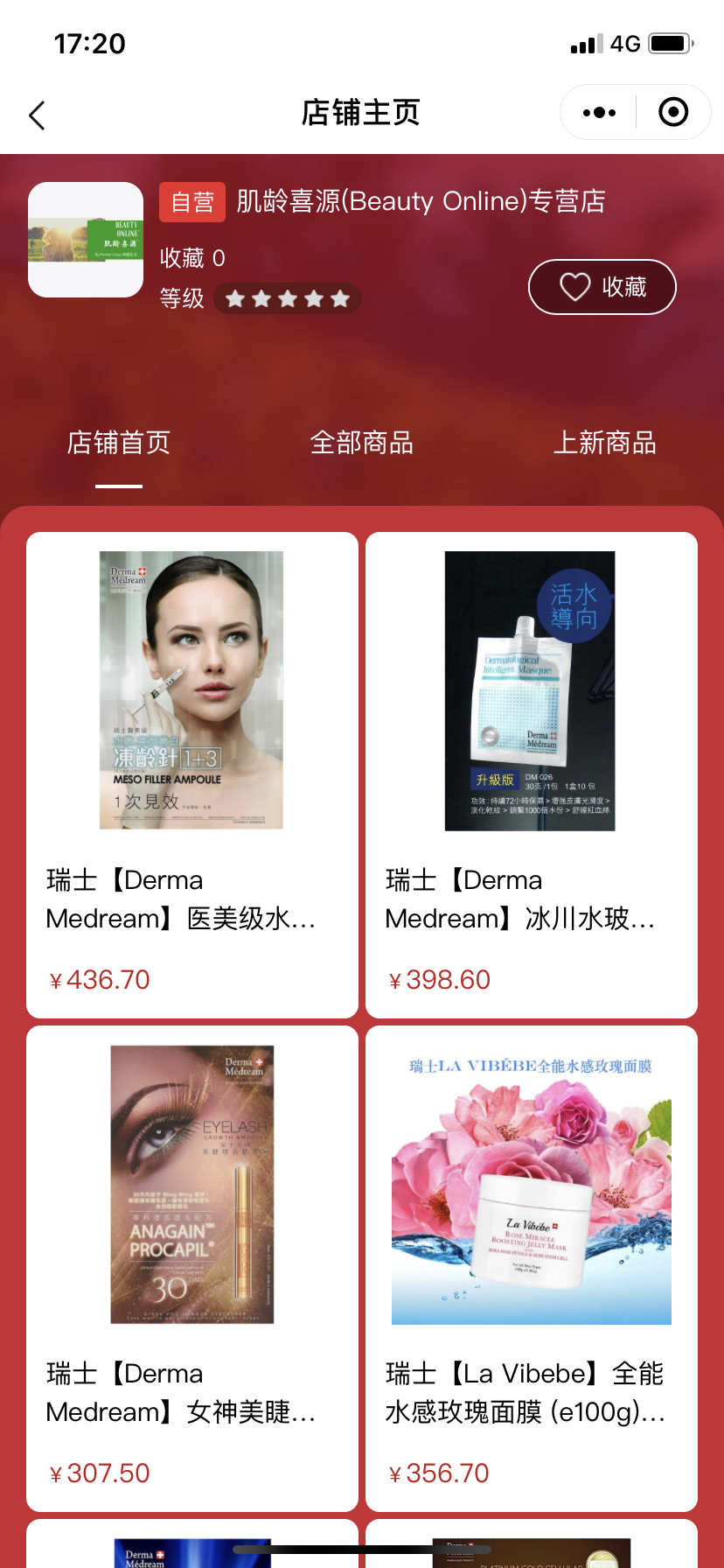View the La Vibebe 全能水感玫瑰面膜 product
Image resolution: width=724 pixels, height=1568 pixels.
coord(531,1268)
